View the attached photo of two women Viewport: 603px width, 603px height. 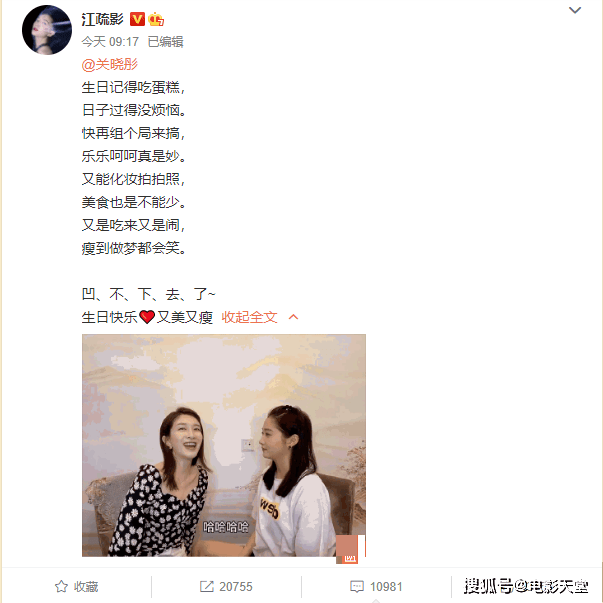[224, 445]
